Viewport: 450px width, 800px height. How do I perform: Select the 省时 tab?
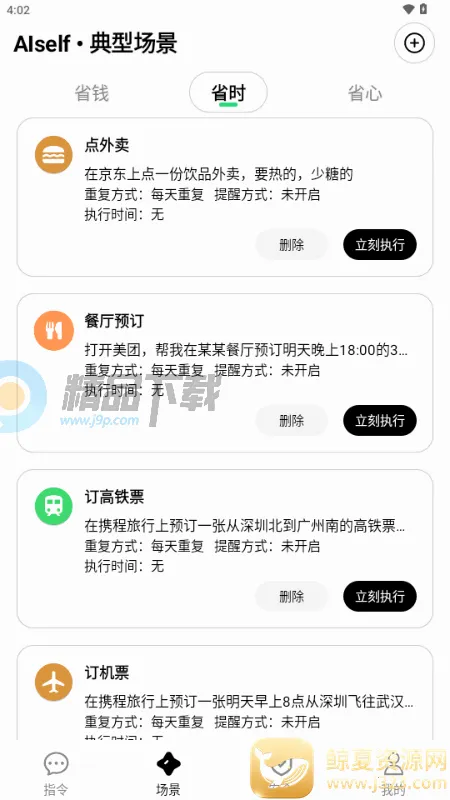[x=228, y=93]
